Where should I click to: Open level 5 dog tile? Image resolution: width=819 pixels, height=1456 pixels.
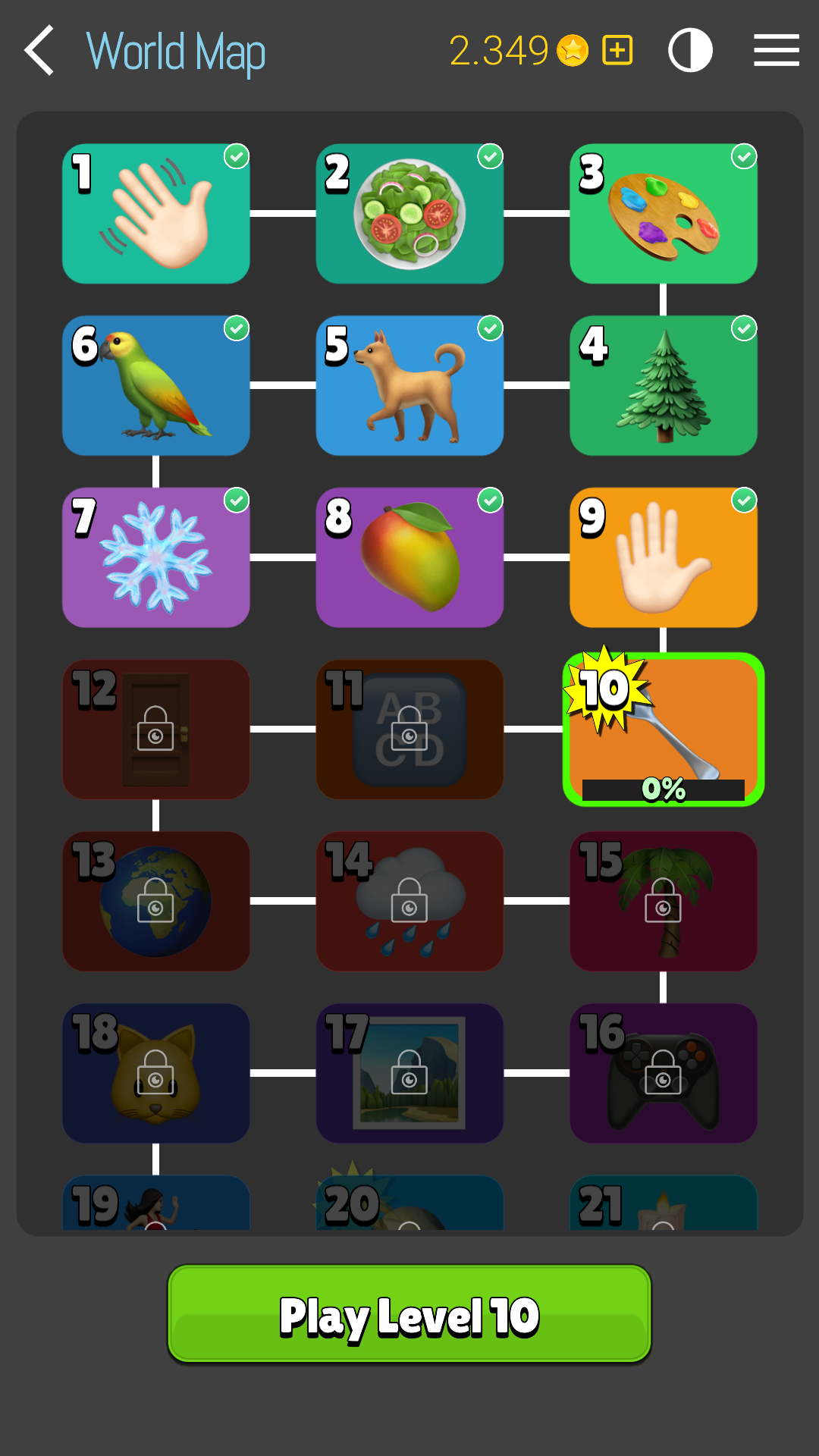(409, 386)
